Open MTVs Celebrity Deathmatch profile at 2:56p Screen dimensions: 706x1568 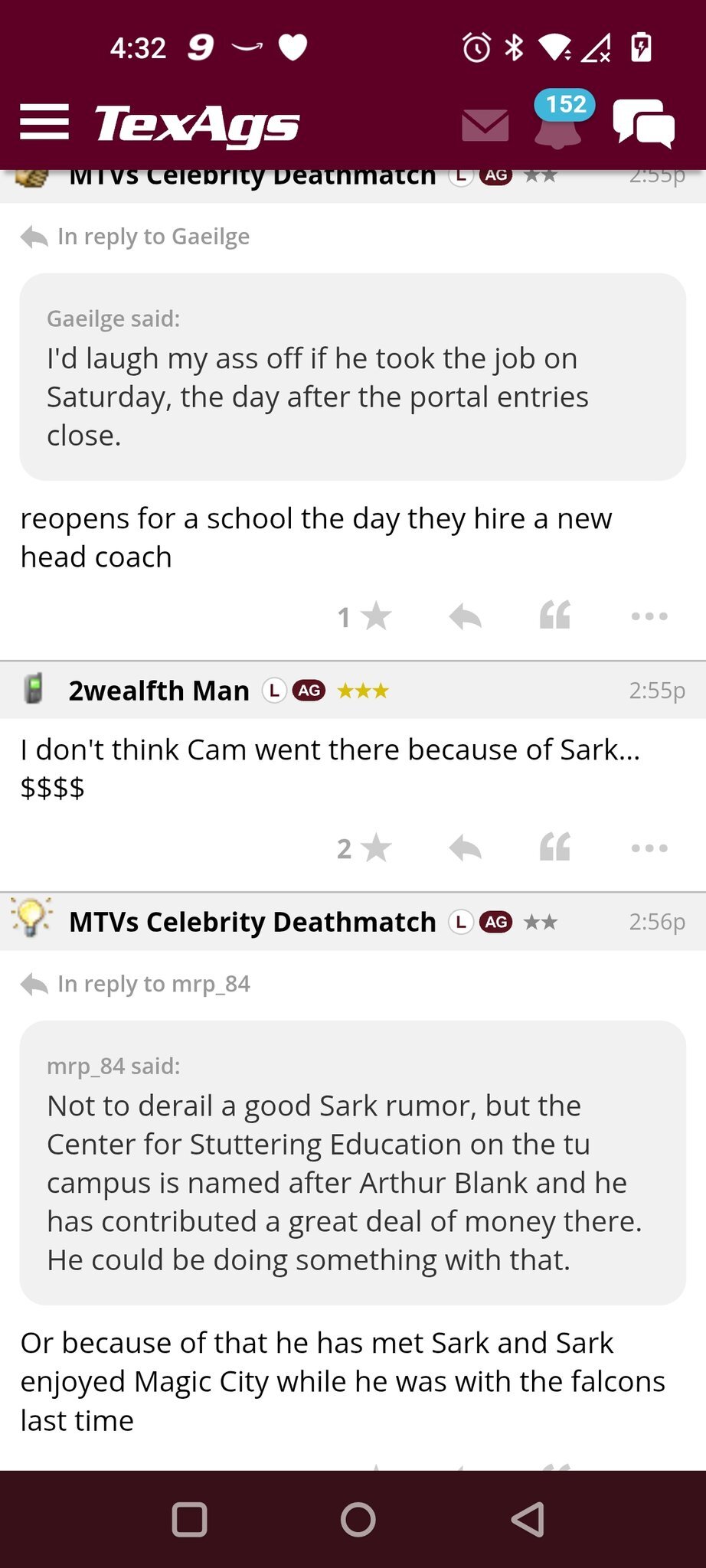coord(252,922)
